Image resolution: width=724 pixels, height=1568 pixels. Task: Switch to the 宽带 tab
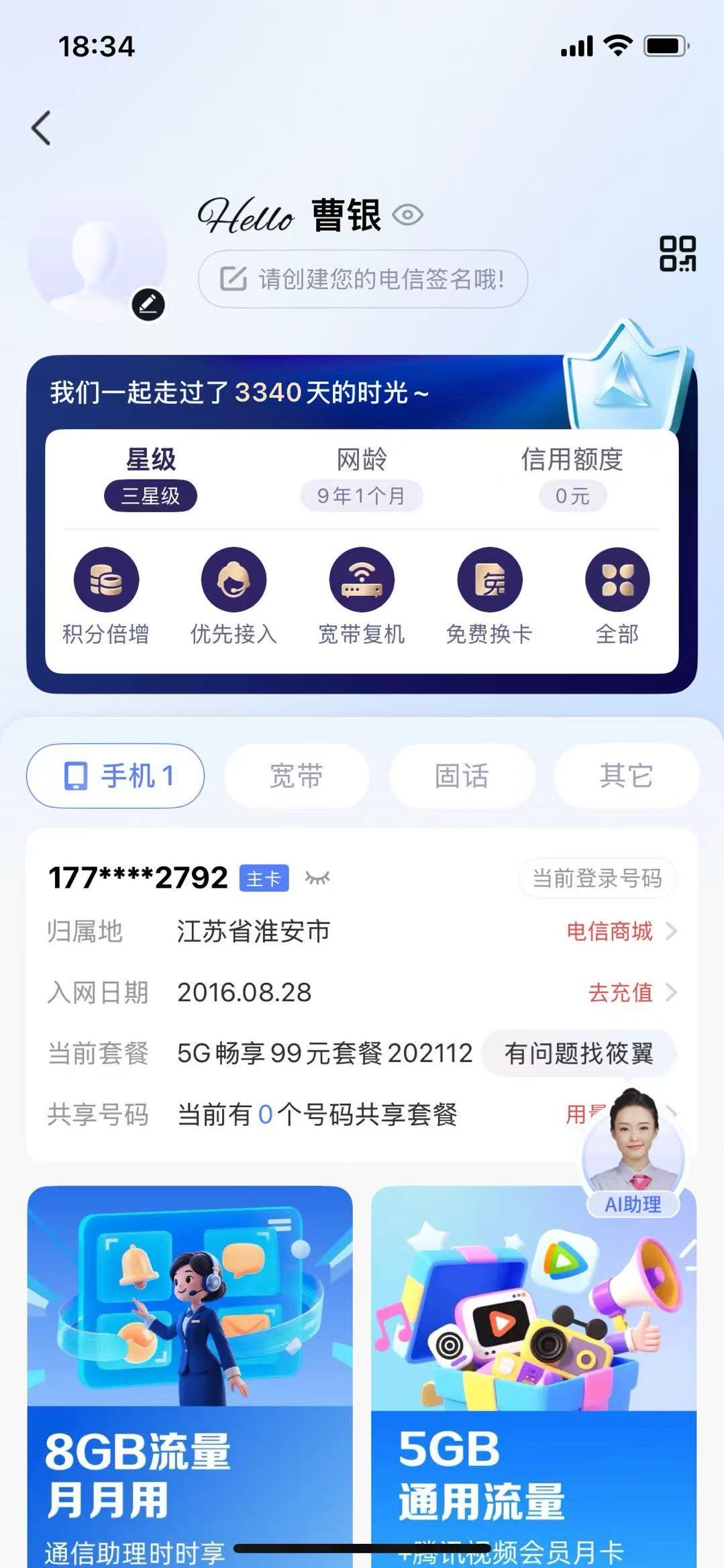tap(297, 776)
